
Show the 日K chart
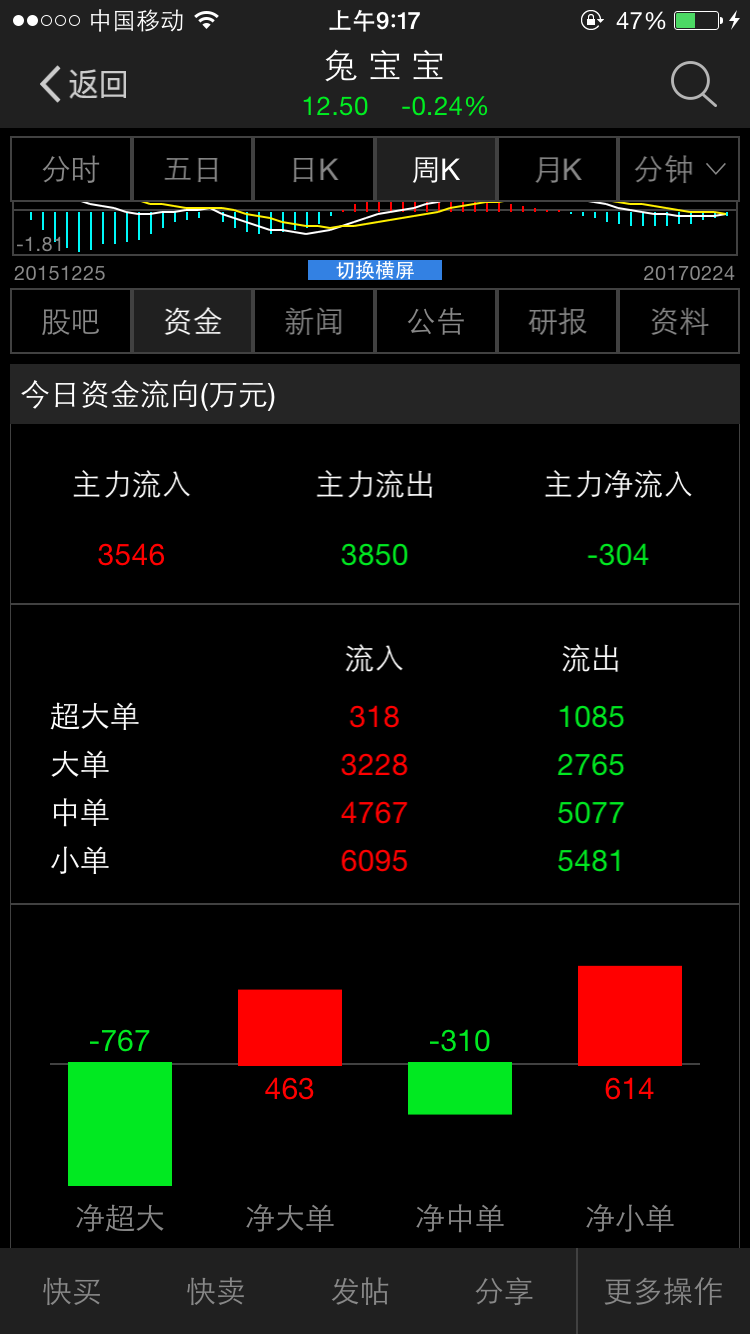pyautogui.click(x=314, y=170)
